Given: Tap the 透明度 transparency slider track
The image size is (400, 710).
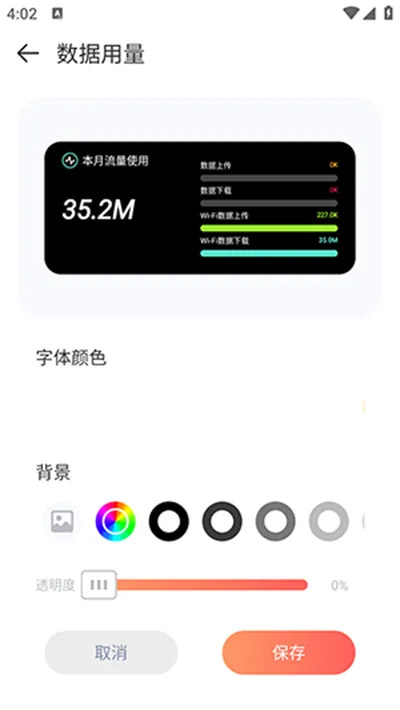Looking at the screenshot, I should (195, 585).
